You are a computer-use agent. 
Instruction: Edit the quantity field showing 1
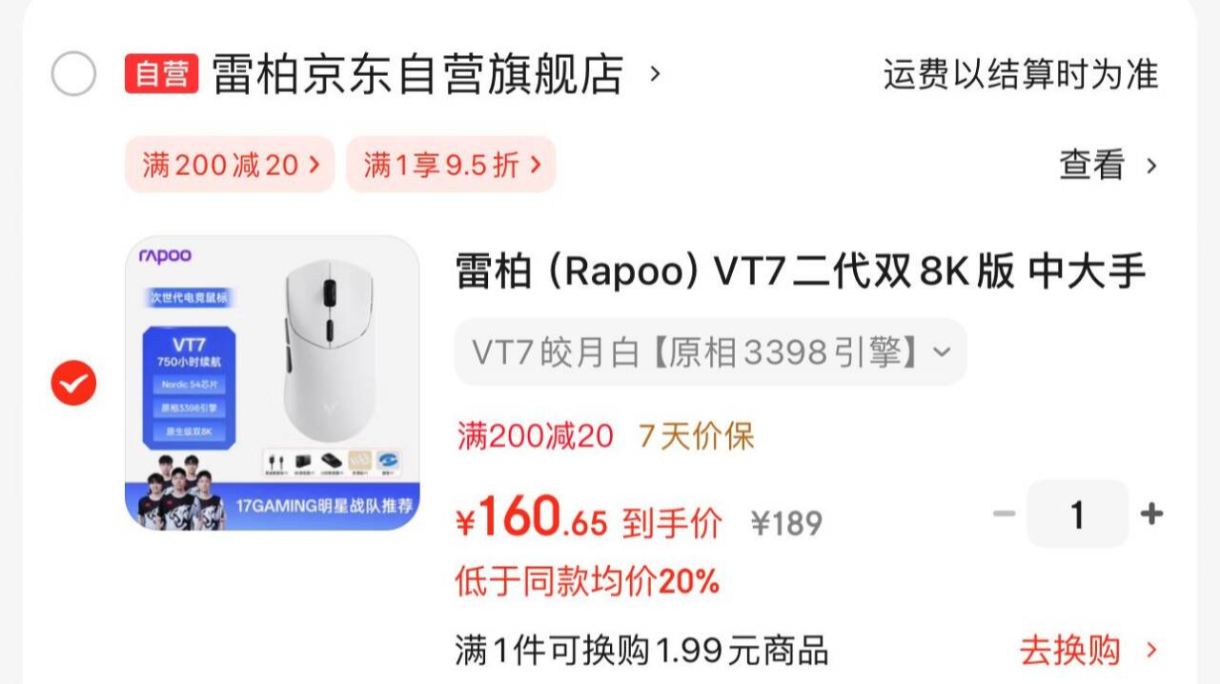coord(1077,514)
